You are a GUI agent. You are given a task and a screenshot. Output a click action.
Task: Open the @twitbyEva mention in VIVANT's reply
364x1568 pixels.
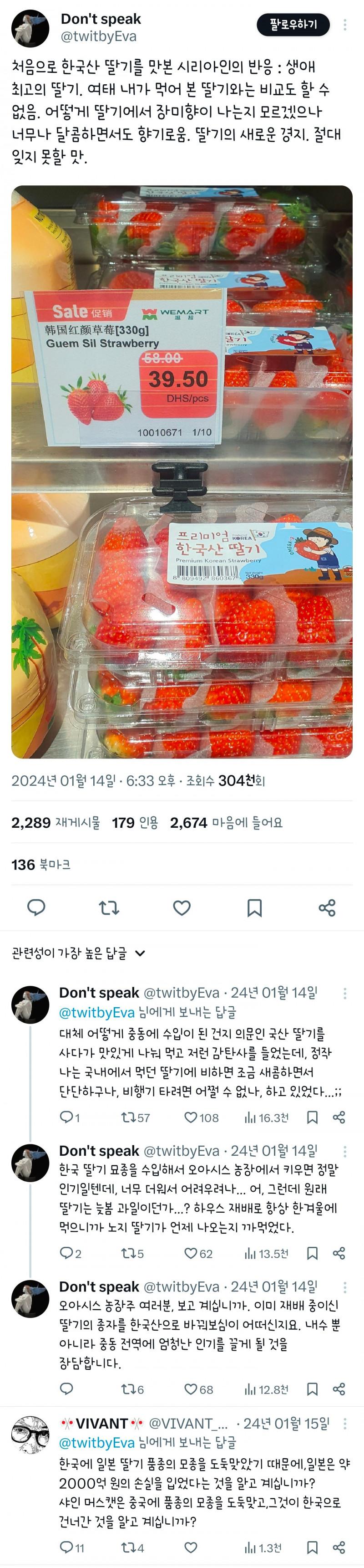(96, 1442)
